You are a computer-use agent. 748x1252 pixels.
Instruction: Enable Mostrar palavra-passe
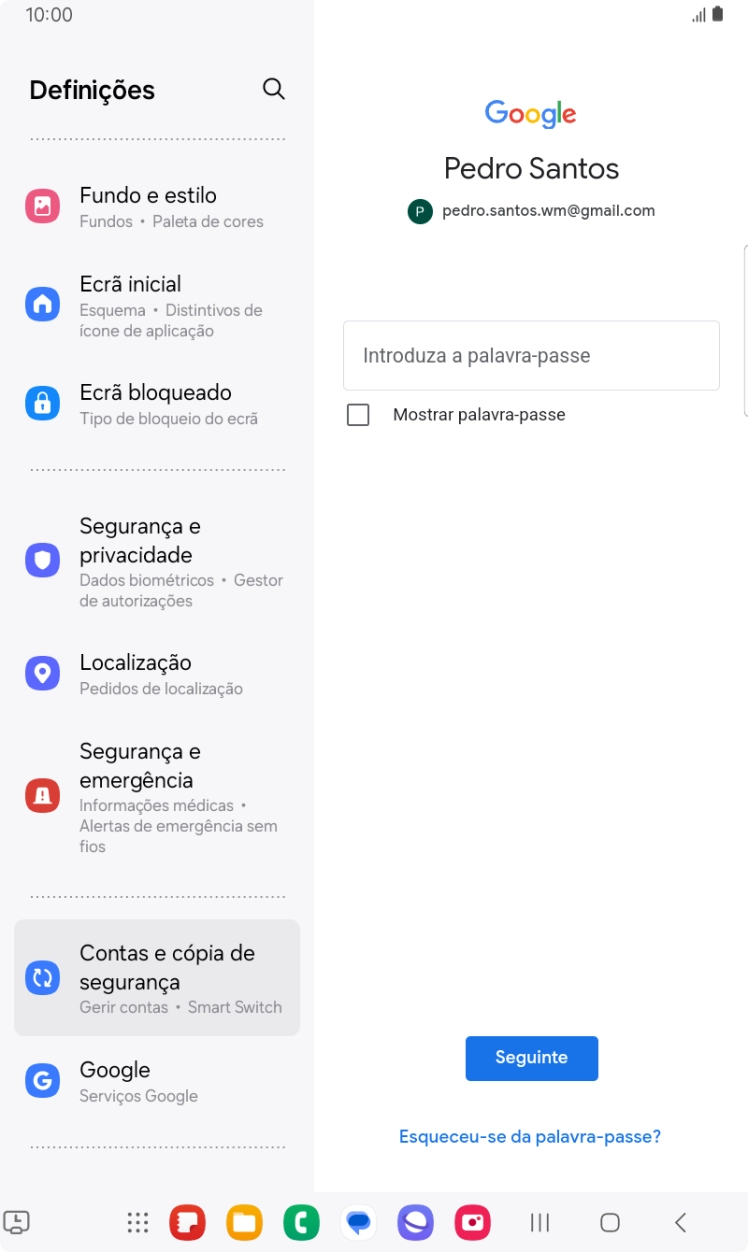(x=358, y=414)
